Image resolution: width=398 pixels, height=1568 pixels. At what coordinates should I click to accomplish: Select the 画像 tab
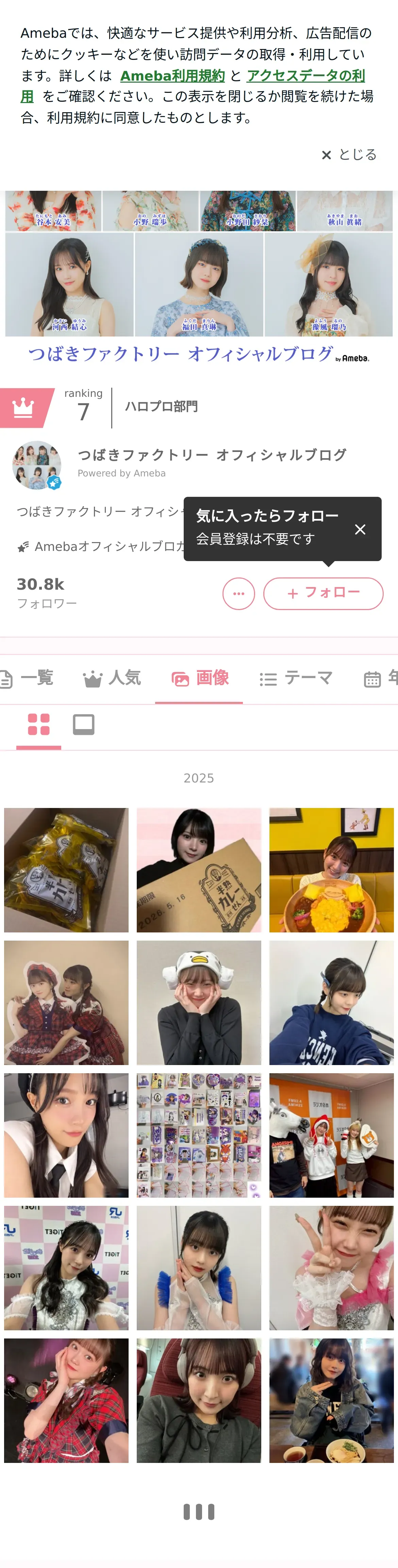pyautogui.click(x=199, y=678)
